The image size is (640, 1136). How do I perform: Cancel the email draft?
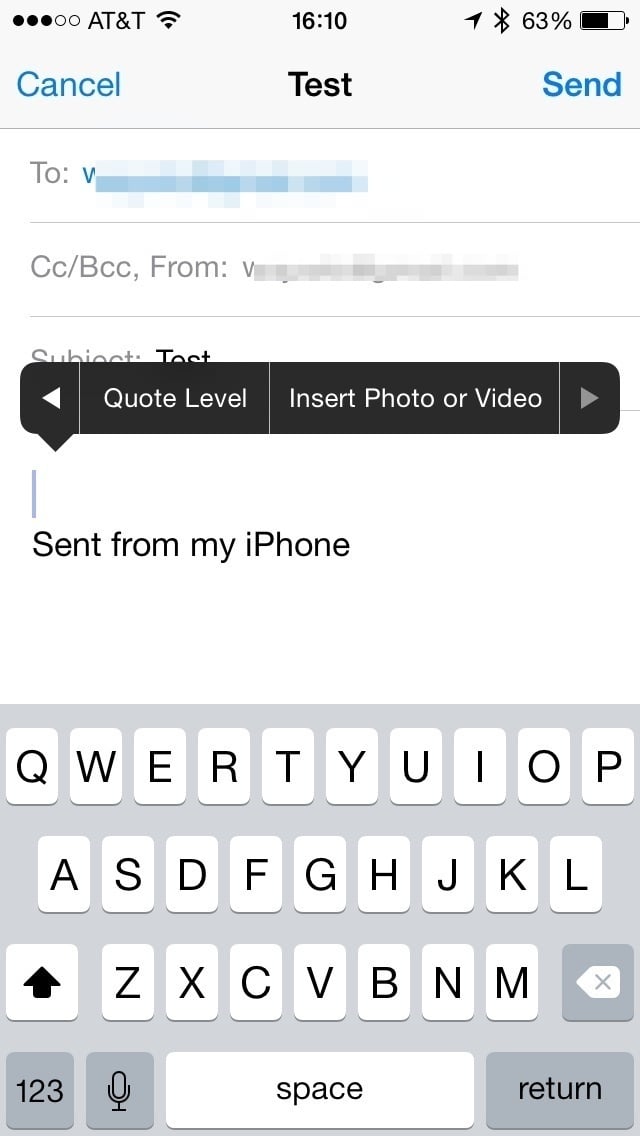coord(68,85)
